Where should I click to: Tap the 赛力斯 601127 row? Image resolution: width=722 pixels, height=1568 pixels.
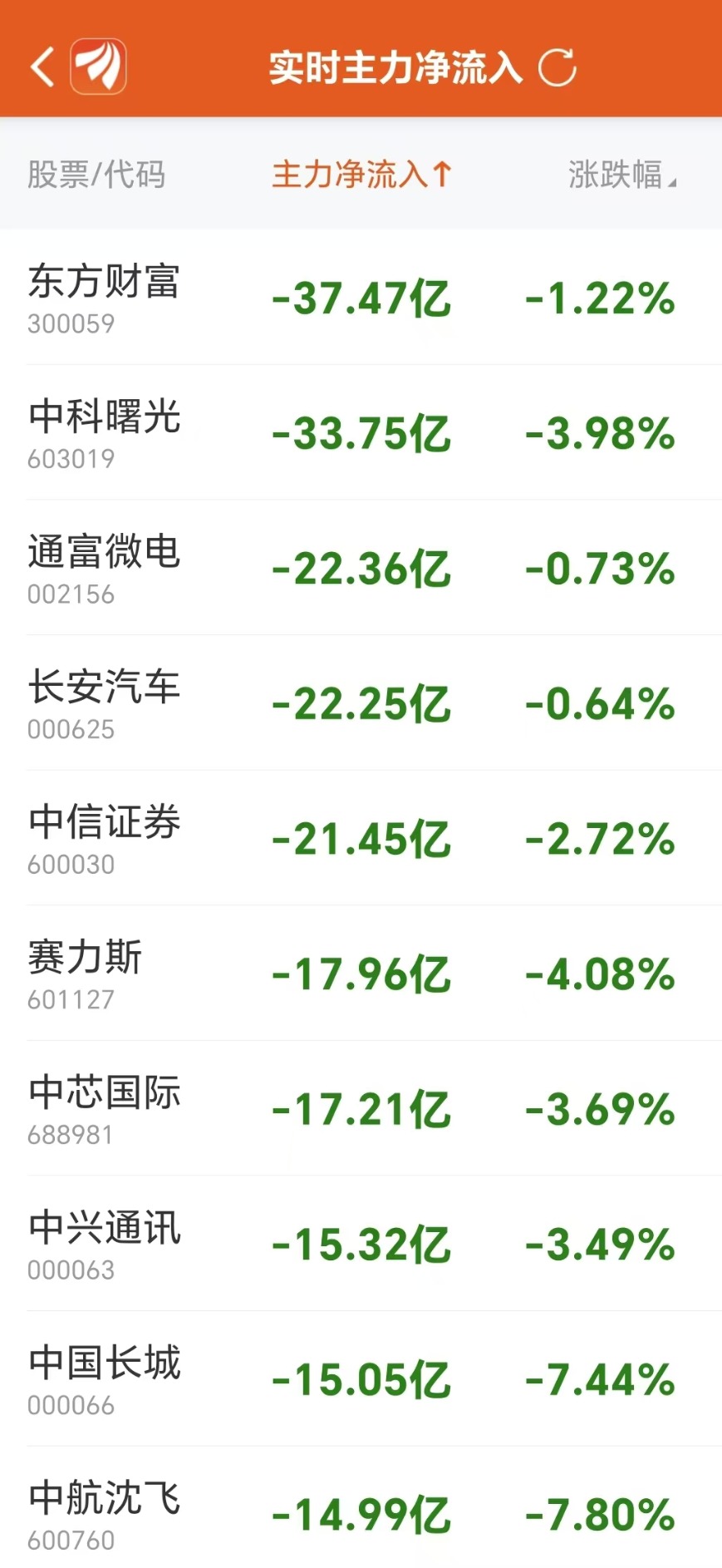[361, 974]
